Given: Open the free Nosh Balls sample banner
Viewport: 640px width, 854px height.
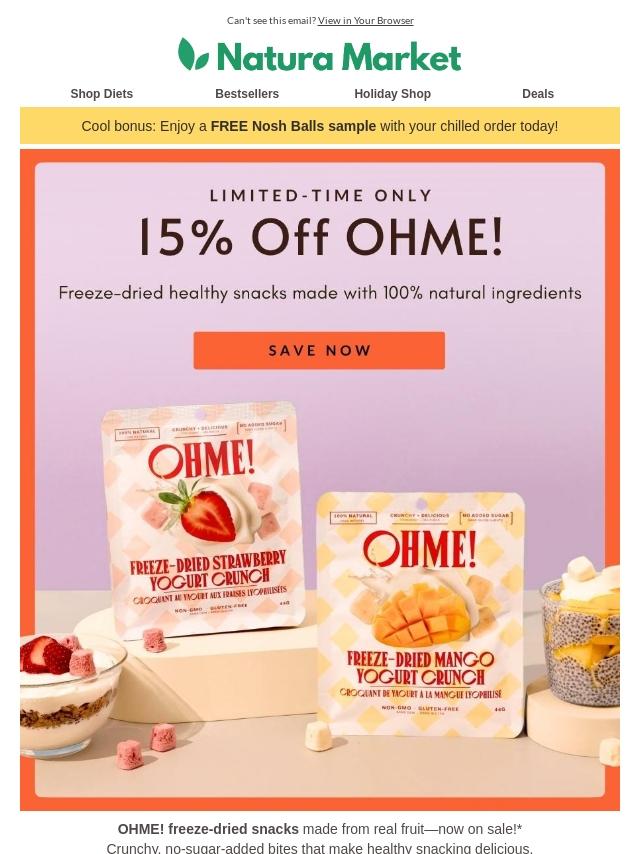Looking at the screenshot, I should [x=320, y=126].
